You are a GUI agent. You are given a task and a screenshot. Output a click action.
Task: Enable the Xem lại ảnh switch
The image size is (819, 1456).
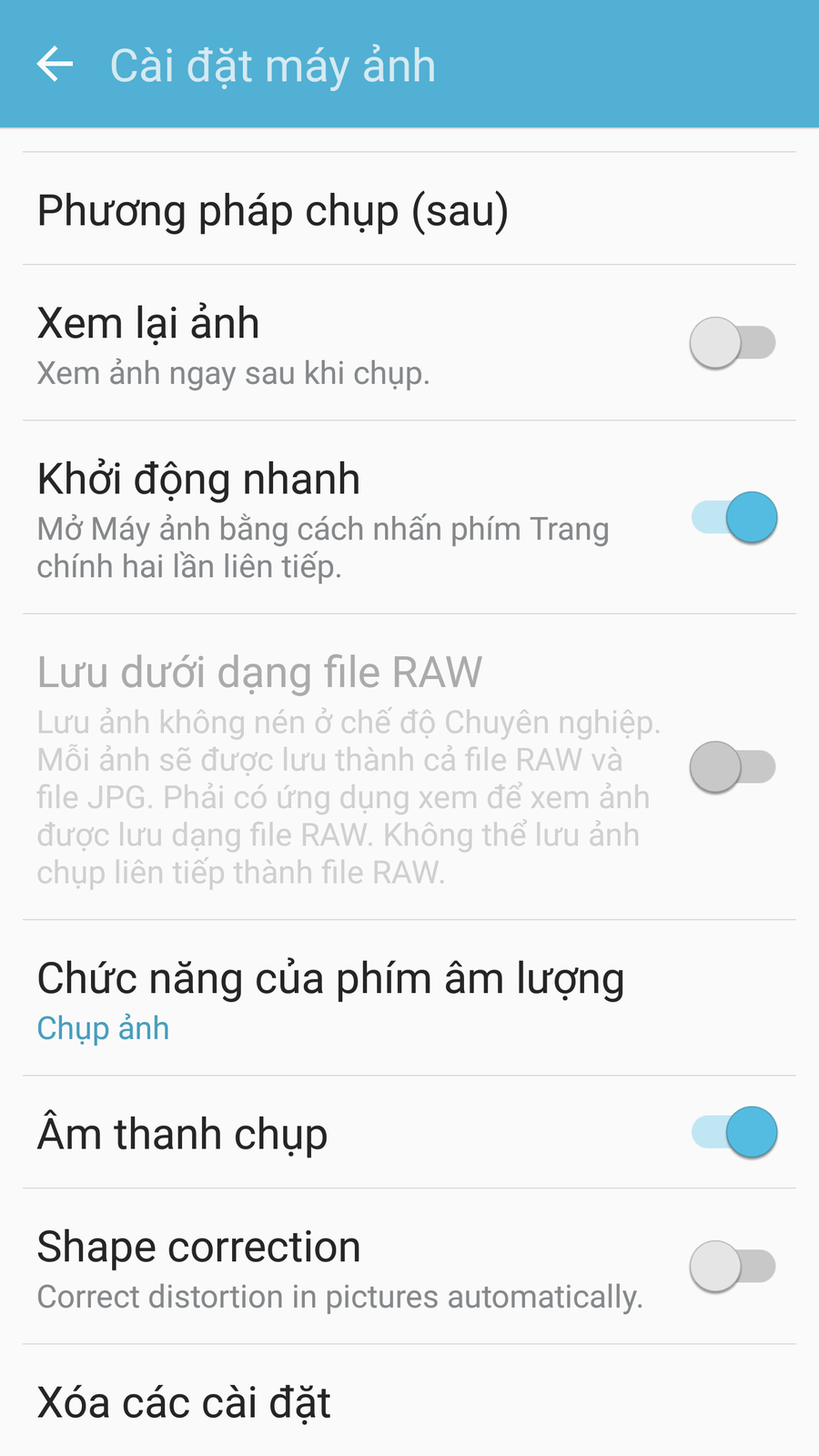point(733,343)
